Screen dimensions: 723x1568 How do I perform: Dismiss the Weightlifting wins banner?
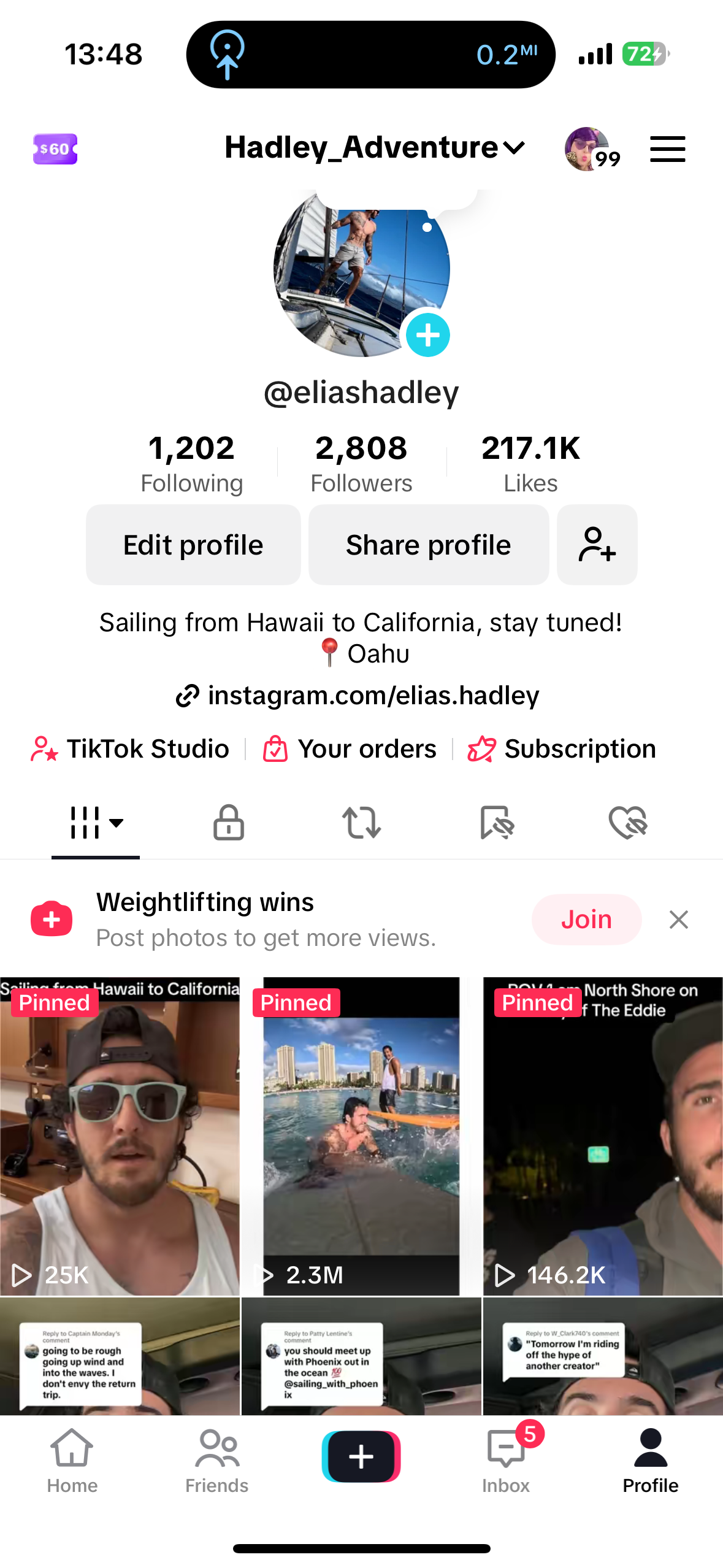[x=678, y=920]
